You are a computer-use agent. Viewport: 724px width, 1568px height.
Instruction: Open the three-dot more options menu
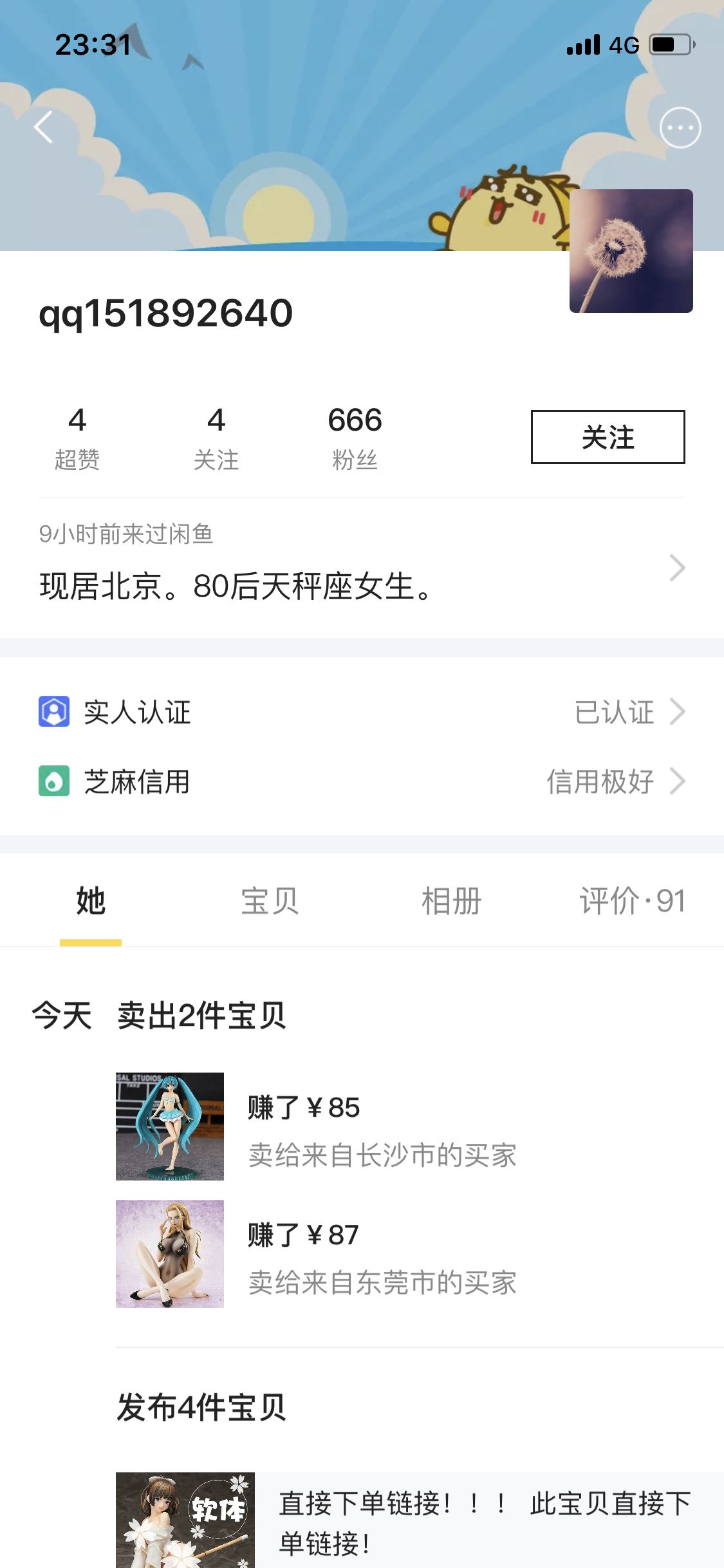[680, 127]
